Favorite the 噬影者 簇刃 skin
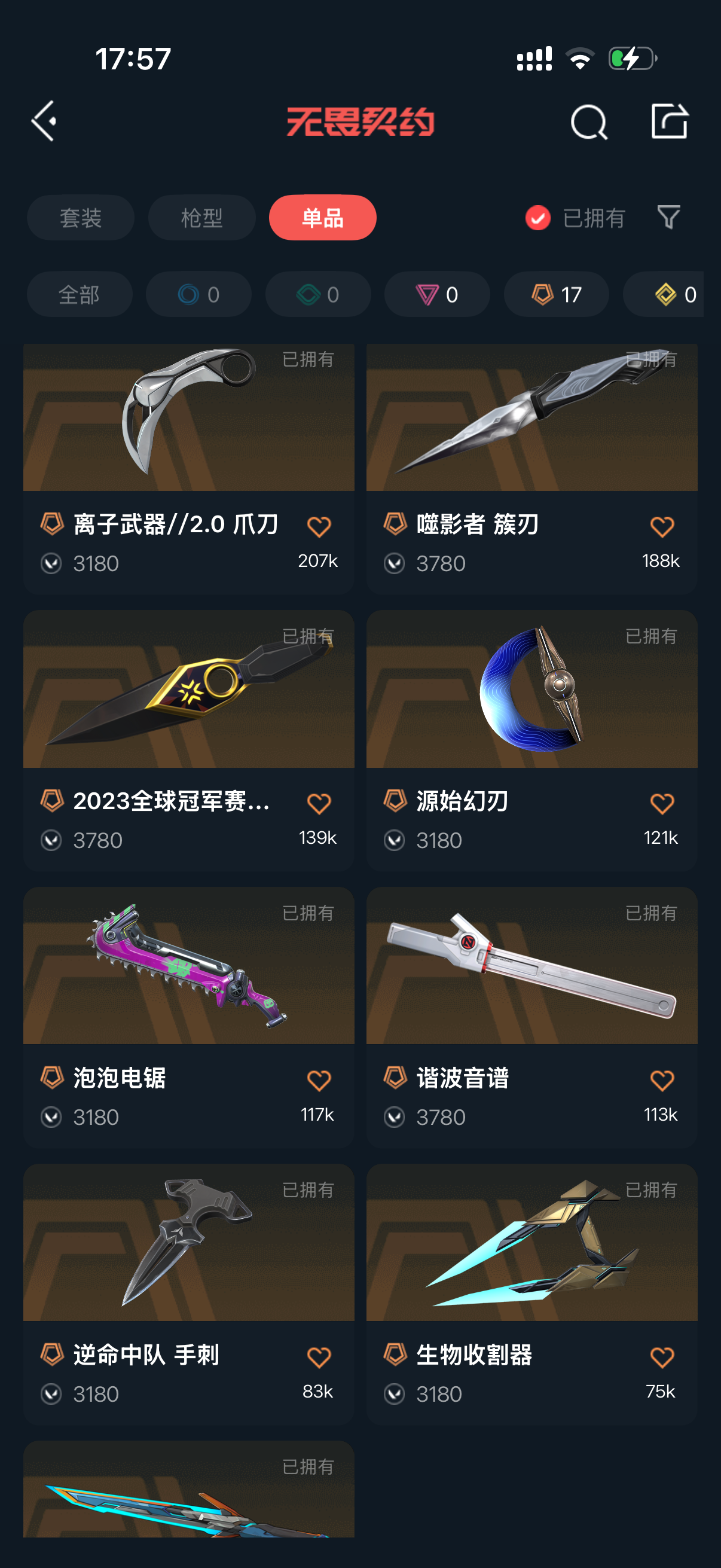The image size is (721, 1568). (x=662, y=526)
